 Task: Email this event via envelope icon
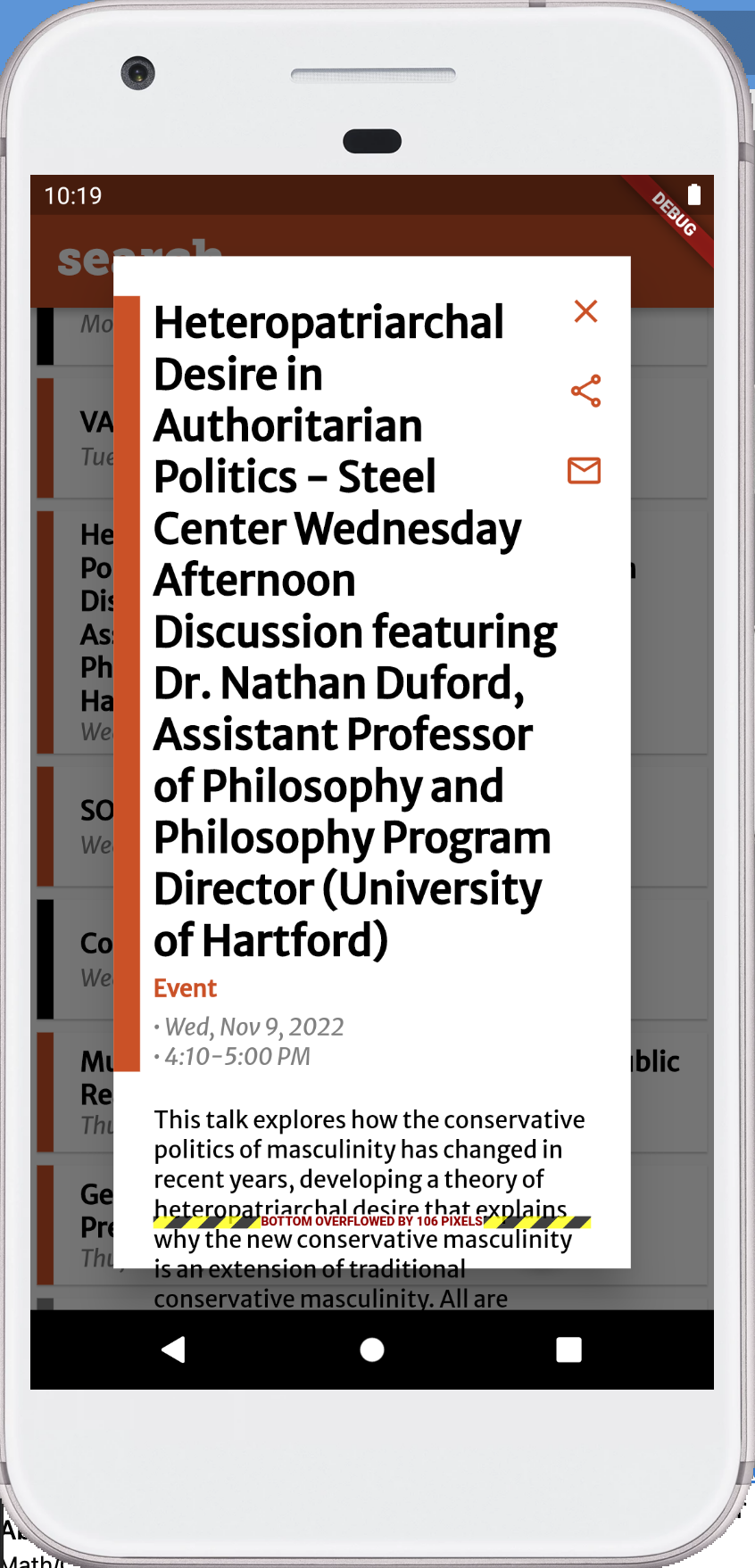(x=585, y=470)
